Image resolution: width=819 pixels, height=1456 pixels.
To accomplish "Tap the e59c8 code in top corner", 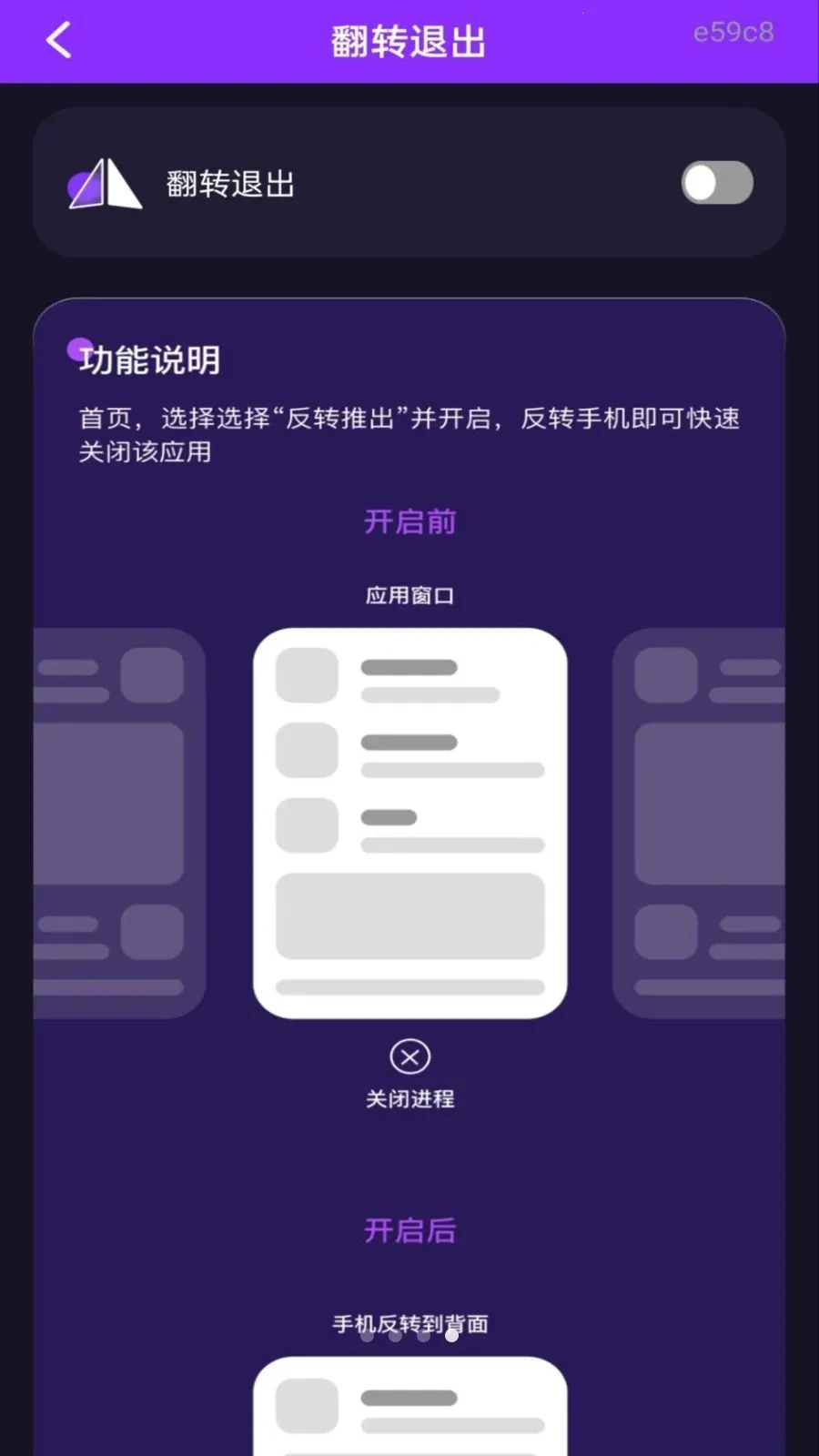I will pyautogui.click(x=733, y=33).
